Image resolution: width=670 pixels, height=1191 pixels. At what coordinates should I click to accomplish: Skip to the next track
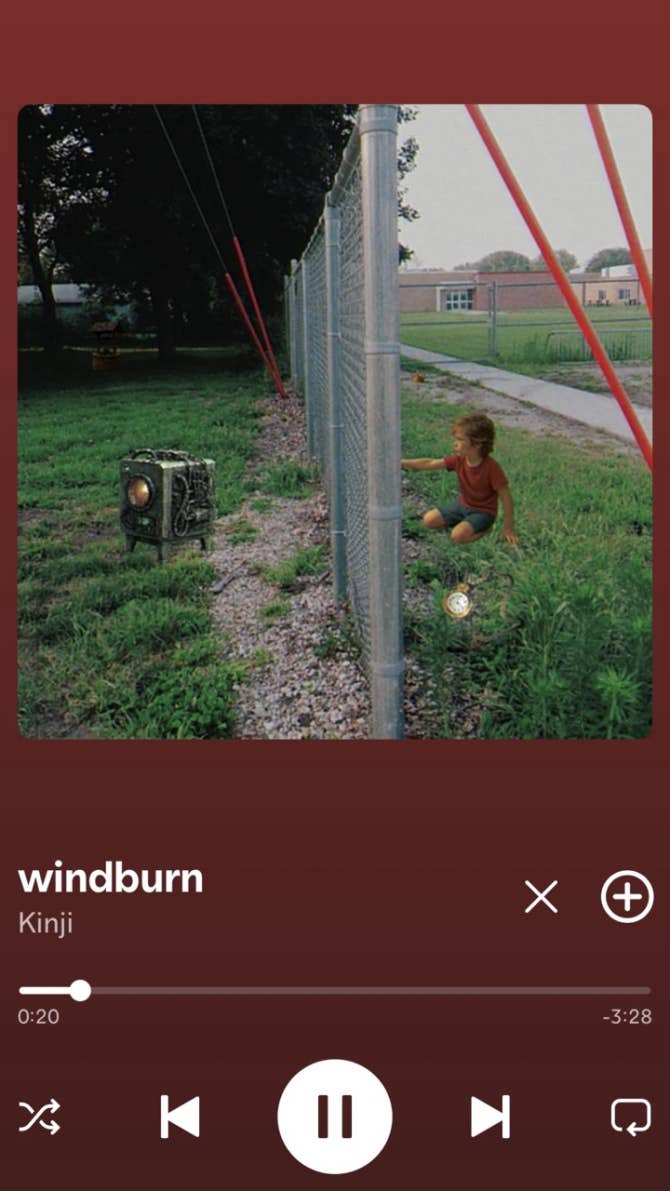coord(490,1117)
